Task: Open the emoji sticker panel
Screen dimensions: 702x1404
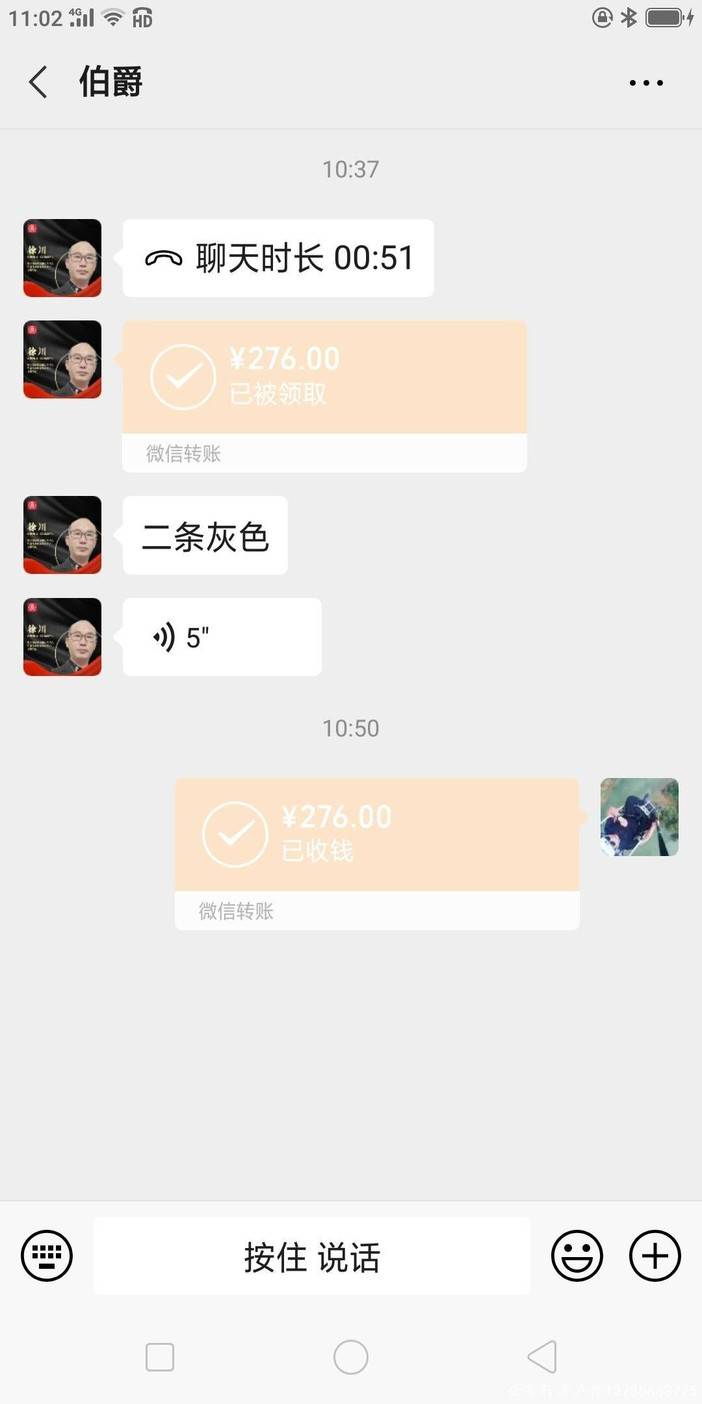Action: click(x=578, y=1256)
